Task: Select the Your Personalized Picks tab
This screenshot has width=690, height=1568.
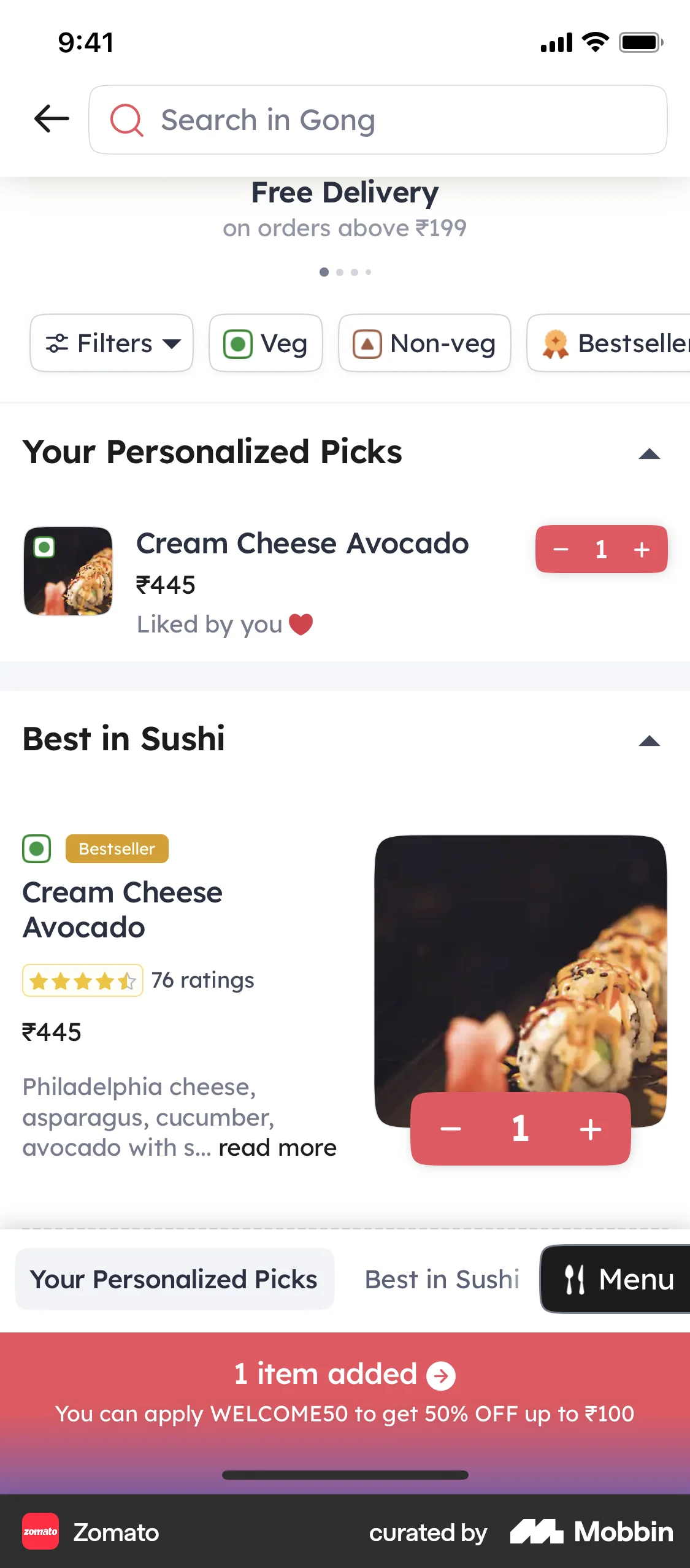Action: pos(174,1280)
